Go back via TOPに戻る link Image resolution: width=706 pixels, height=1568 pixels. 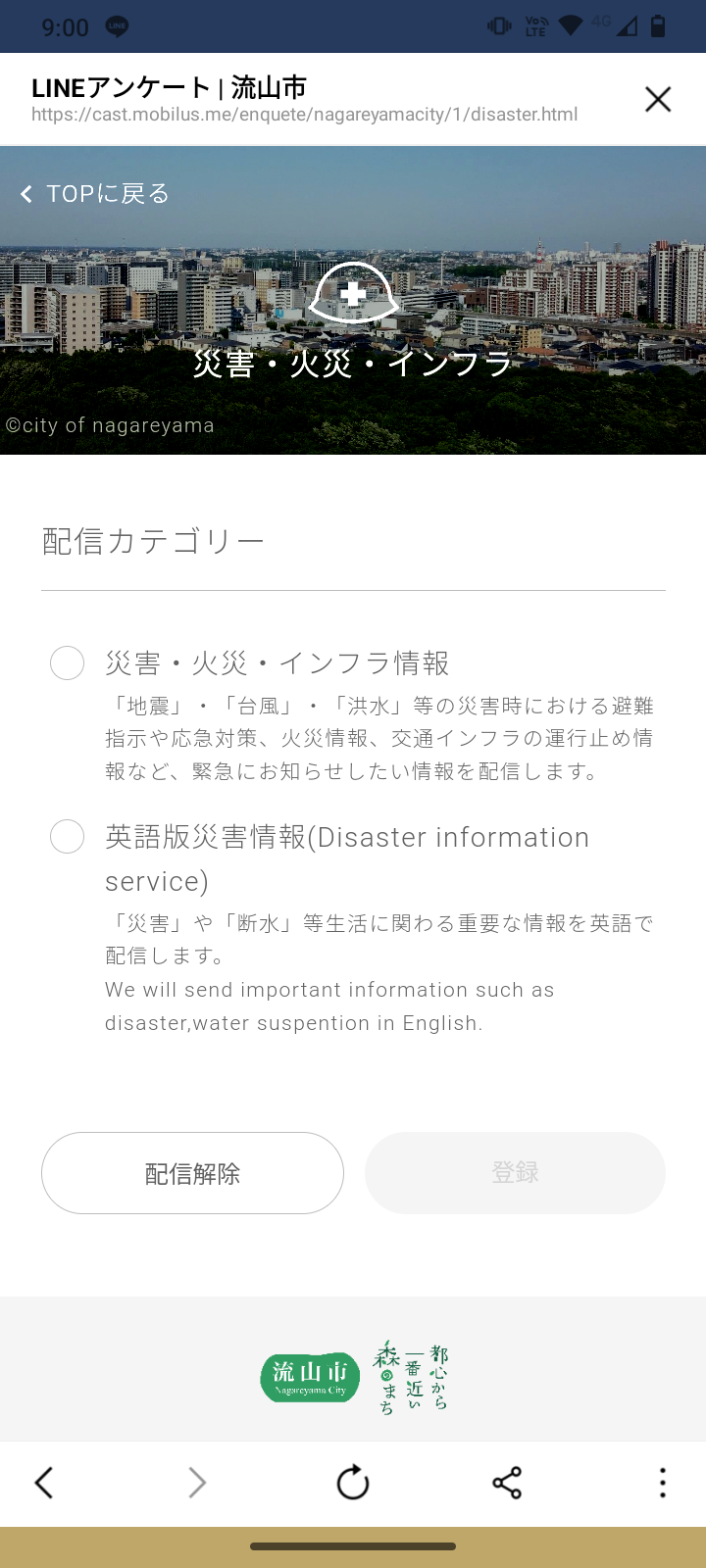95,194
